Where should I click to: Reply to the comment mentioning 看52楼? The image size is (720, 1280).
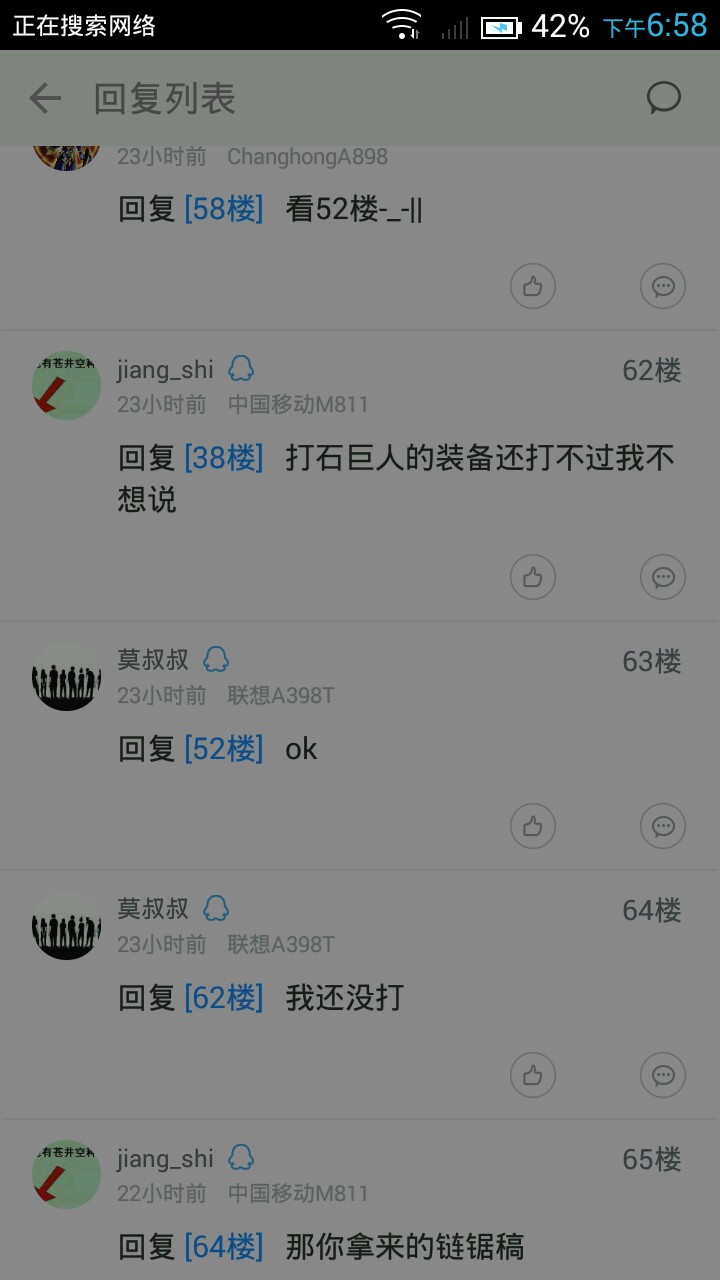click(x=663, y=287)
